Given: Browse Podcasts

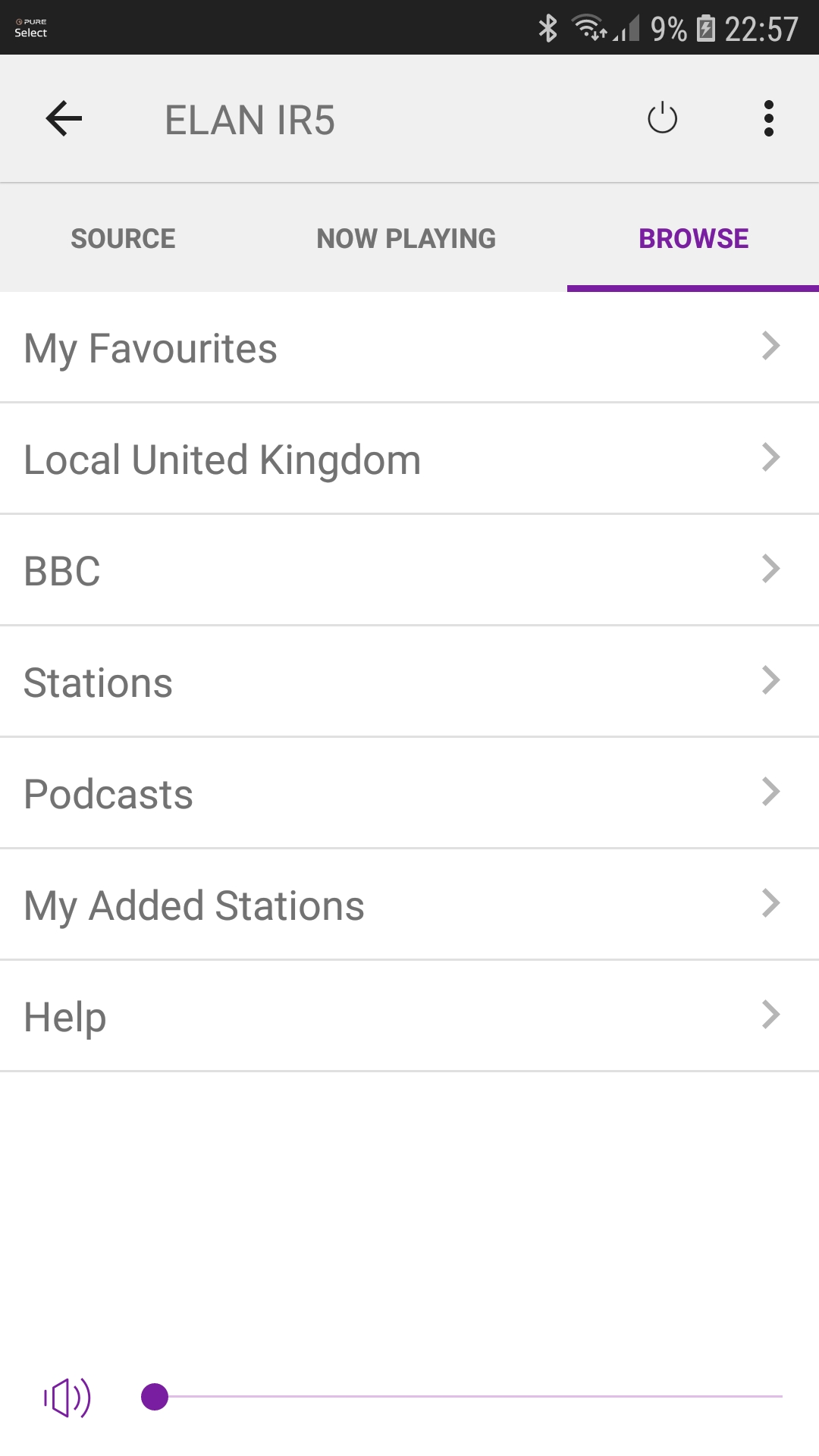Looking at the screenshot, I should click(409, 793).
